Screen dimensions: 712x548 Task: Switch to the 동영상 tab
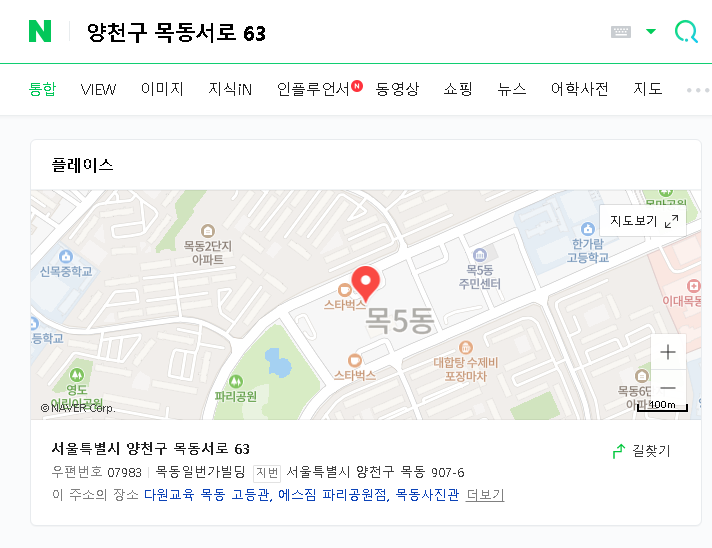[397, 89]
